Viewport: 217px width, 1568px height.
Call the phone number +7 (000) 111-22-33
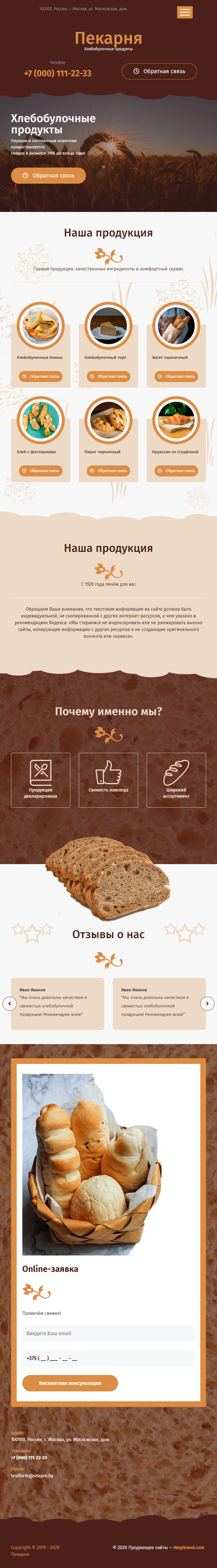pos(58,73)
